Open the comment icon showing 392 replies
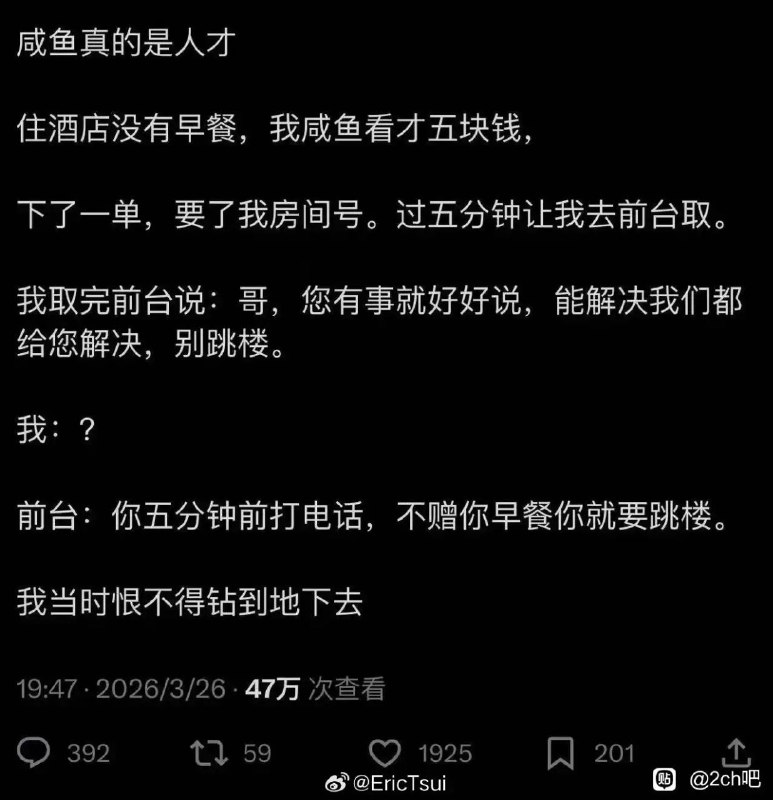 point(32,753)
